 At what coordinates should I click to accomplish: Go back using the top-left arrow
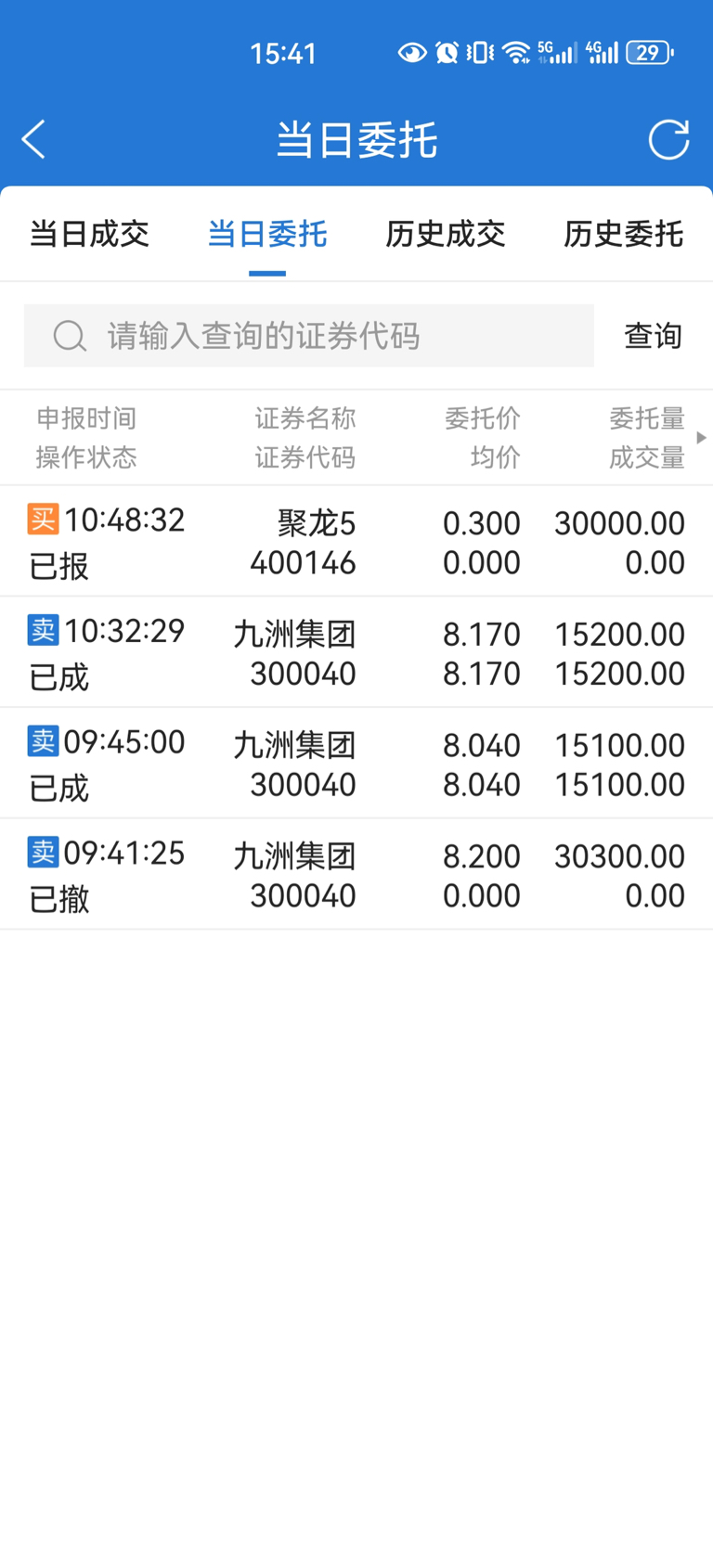(x=33, y=140)
